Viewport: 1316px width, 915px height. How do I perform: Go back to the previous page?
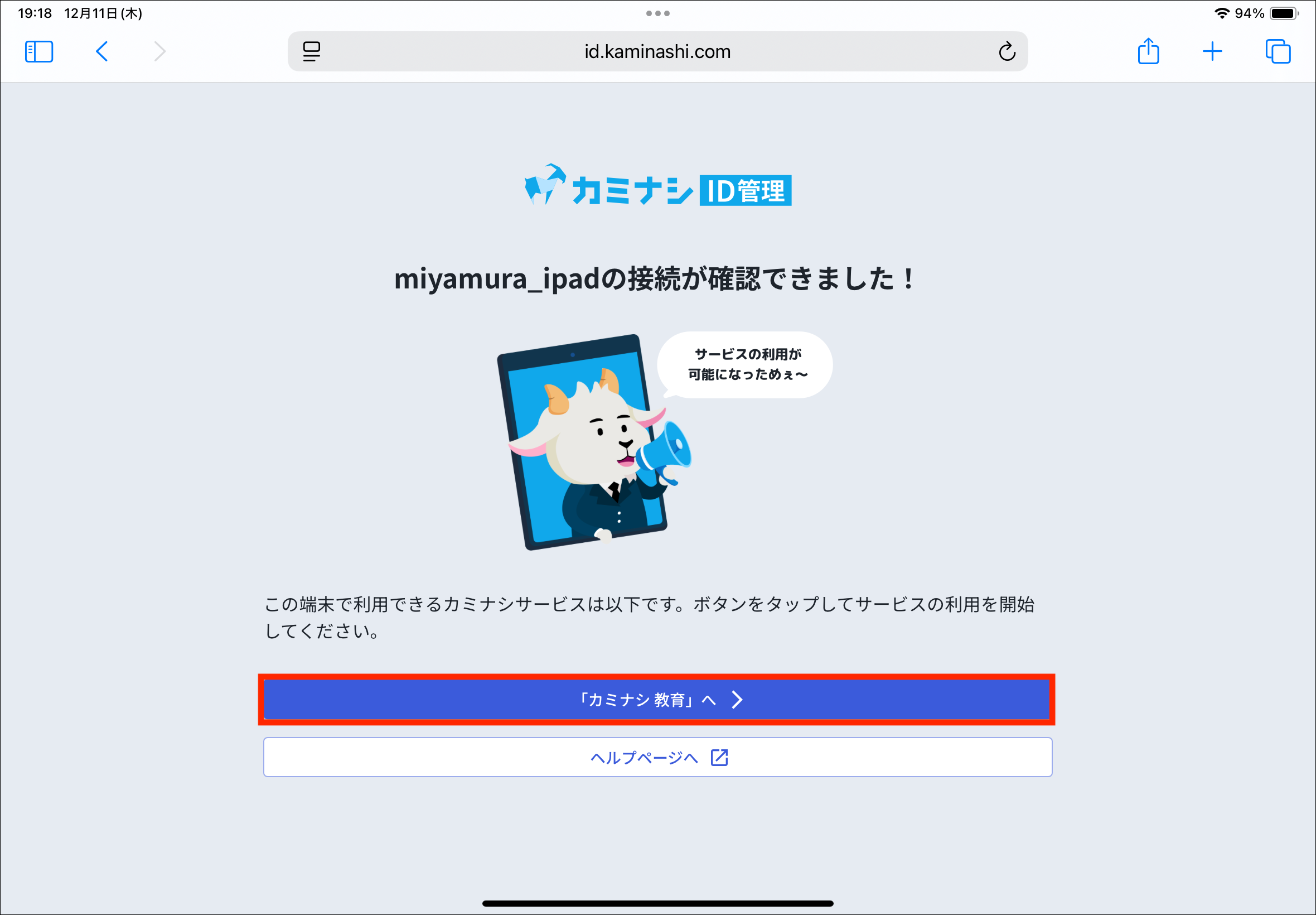tap(102, 51)
